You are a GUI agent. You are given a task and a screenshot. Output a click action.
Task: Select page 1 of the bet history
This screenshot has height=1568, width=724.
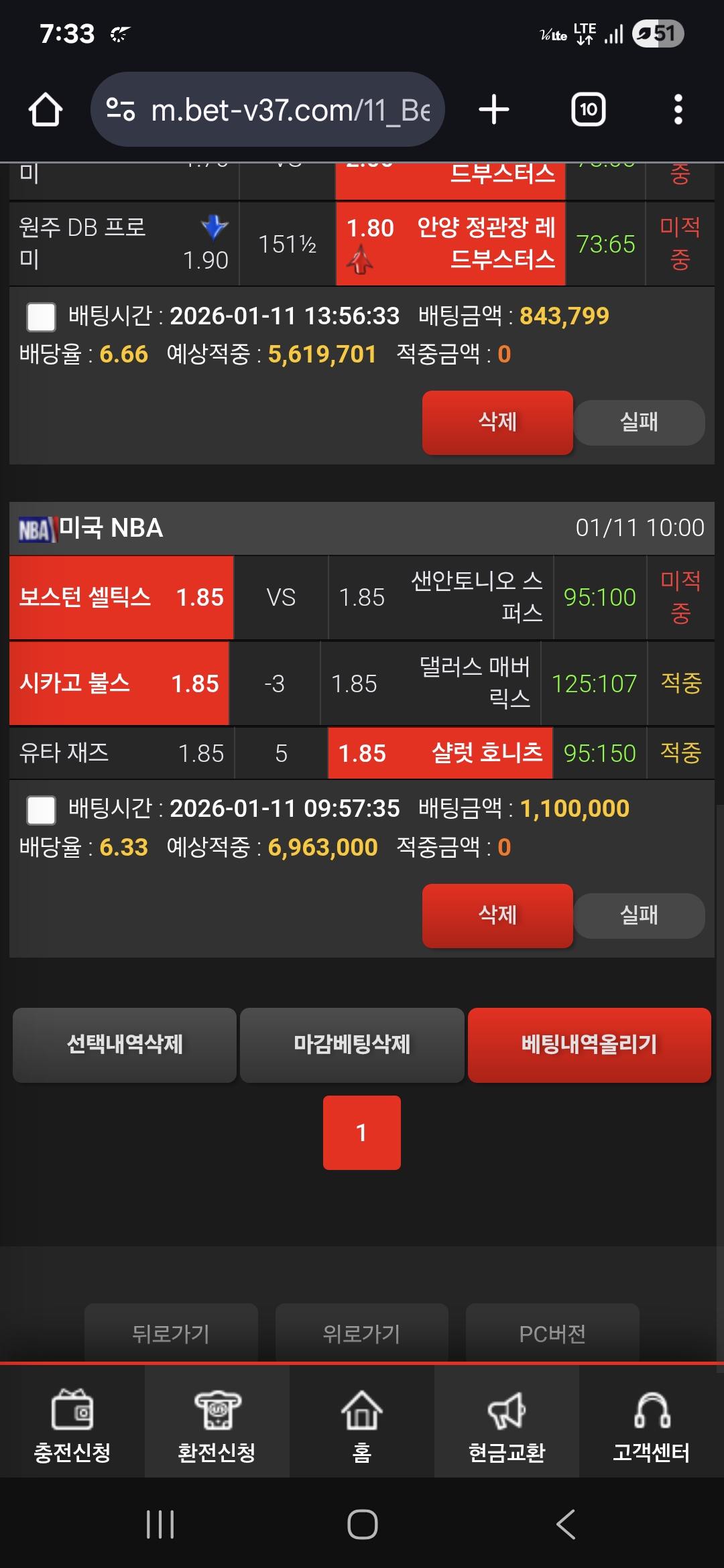coord(361,1132)
